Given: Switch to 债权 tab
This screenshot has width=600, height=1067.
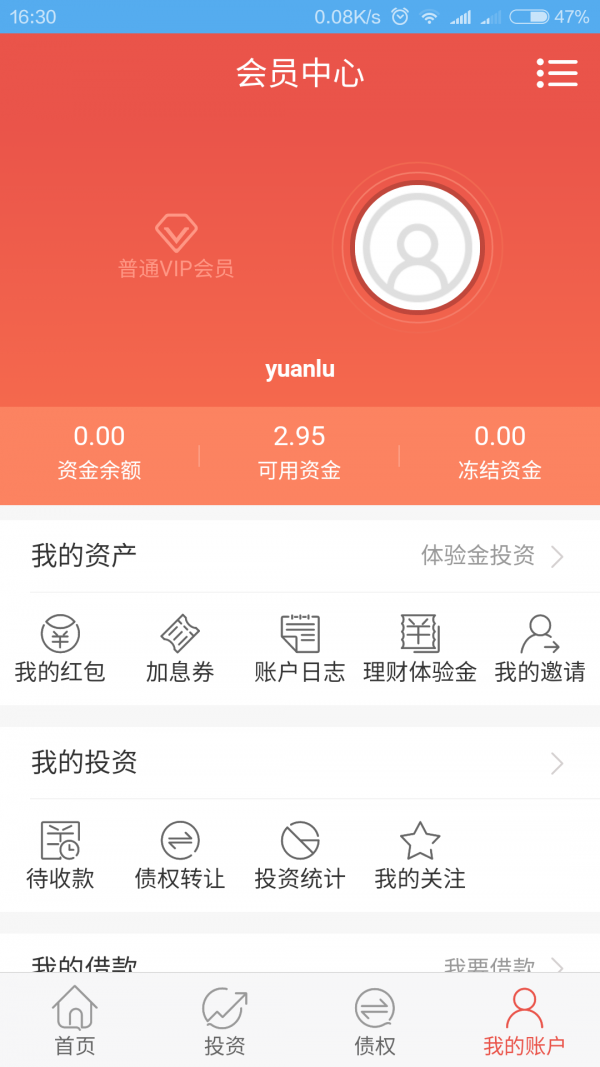Looking at the screenshot, I should click(375, 1021).
